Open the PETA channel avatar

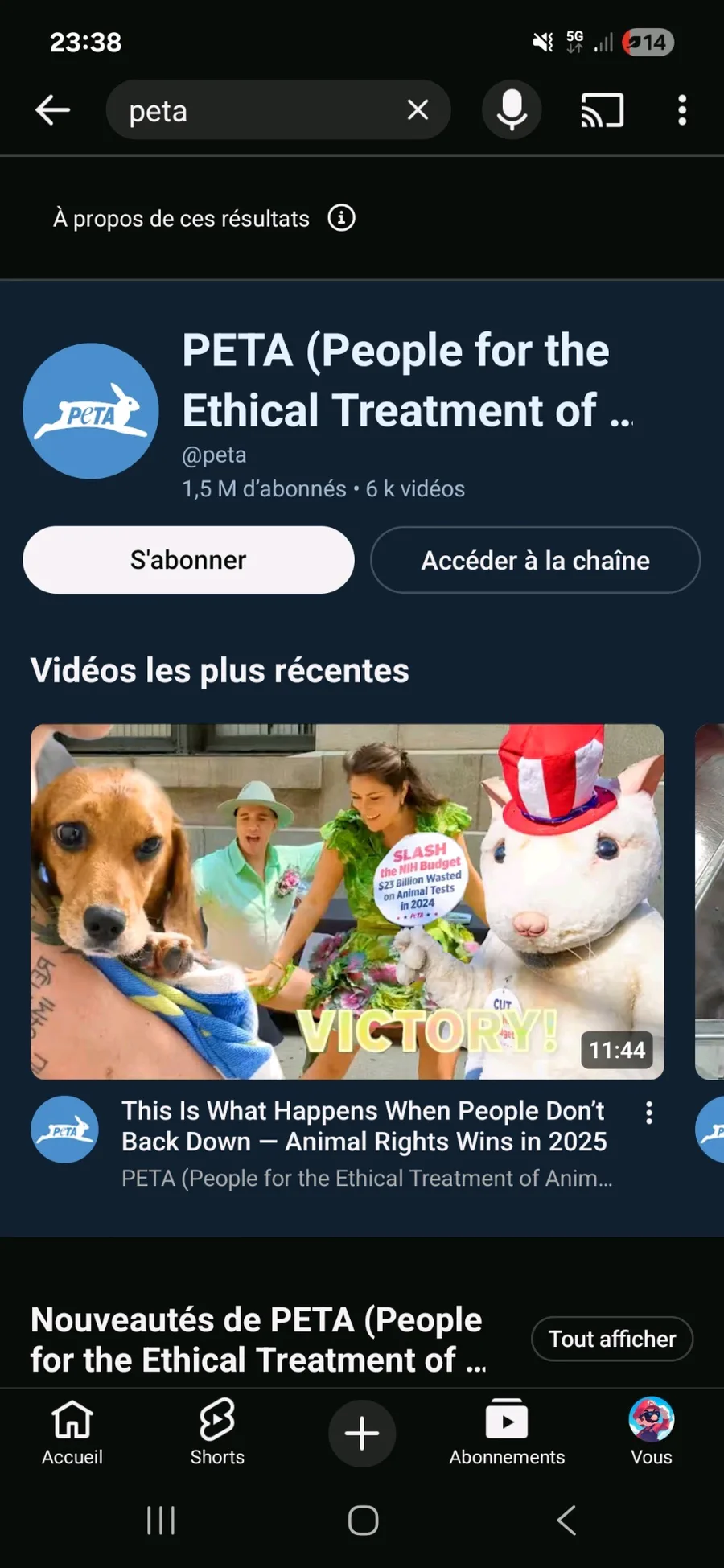pos(91,411)
